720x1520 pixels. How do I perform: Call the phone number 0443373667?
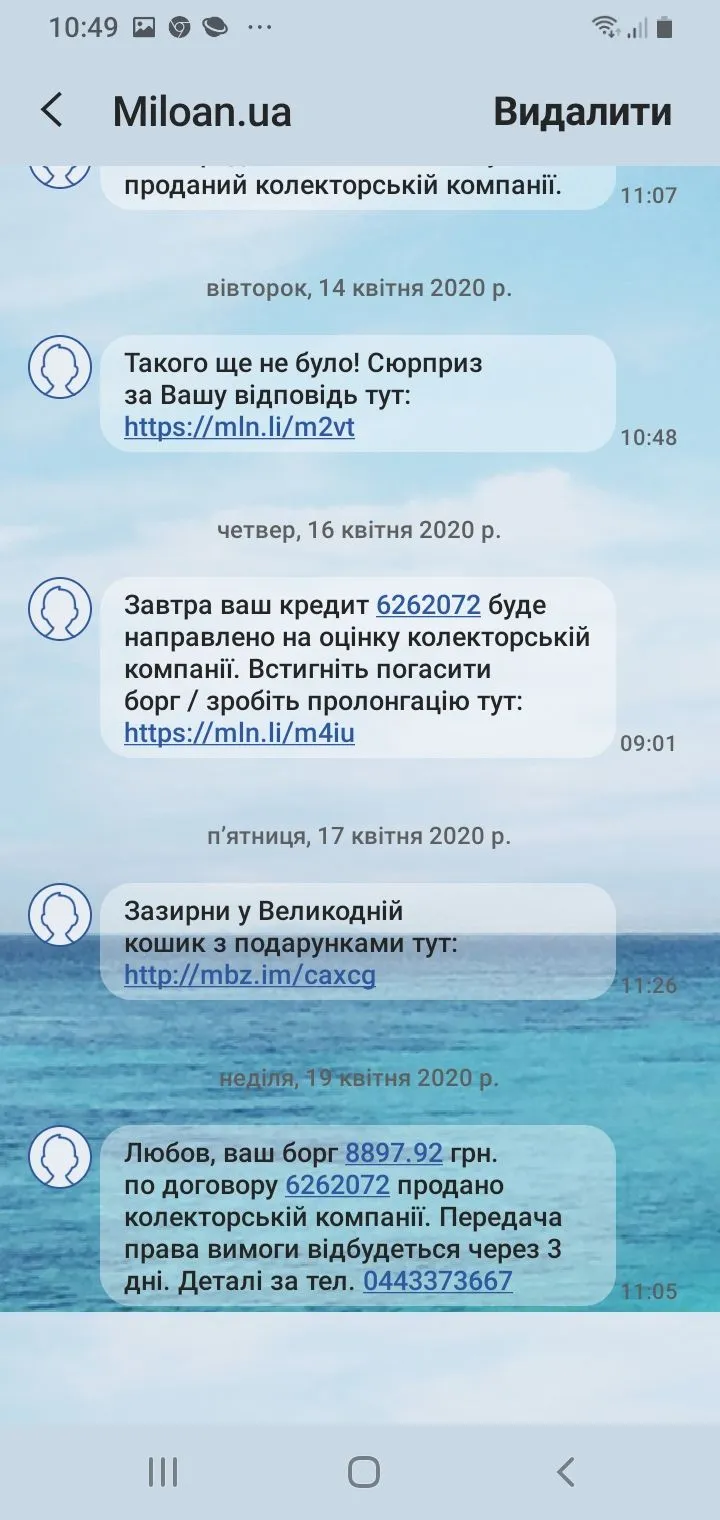pos(437,1281)
